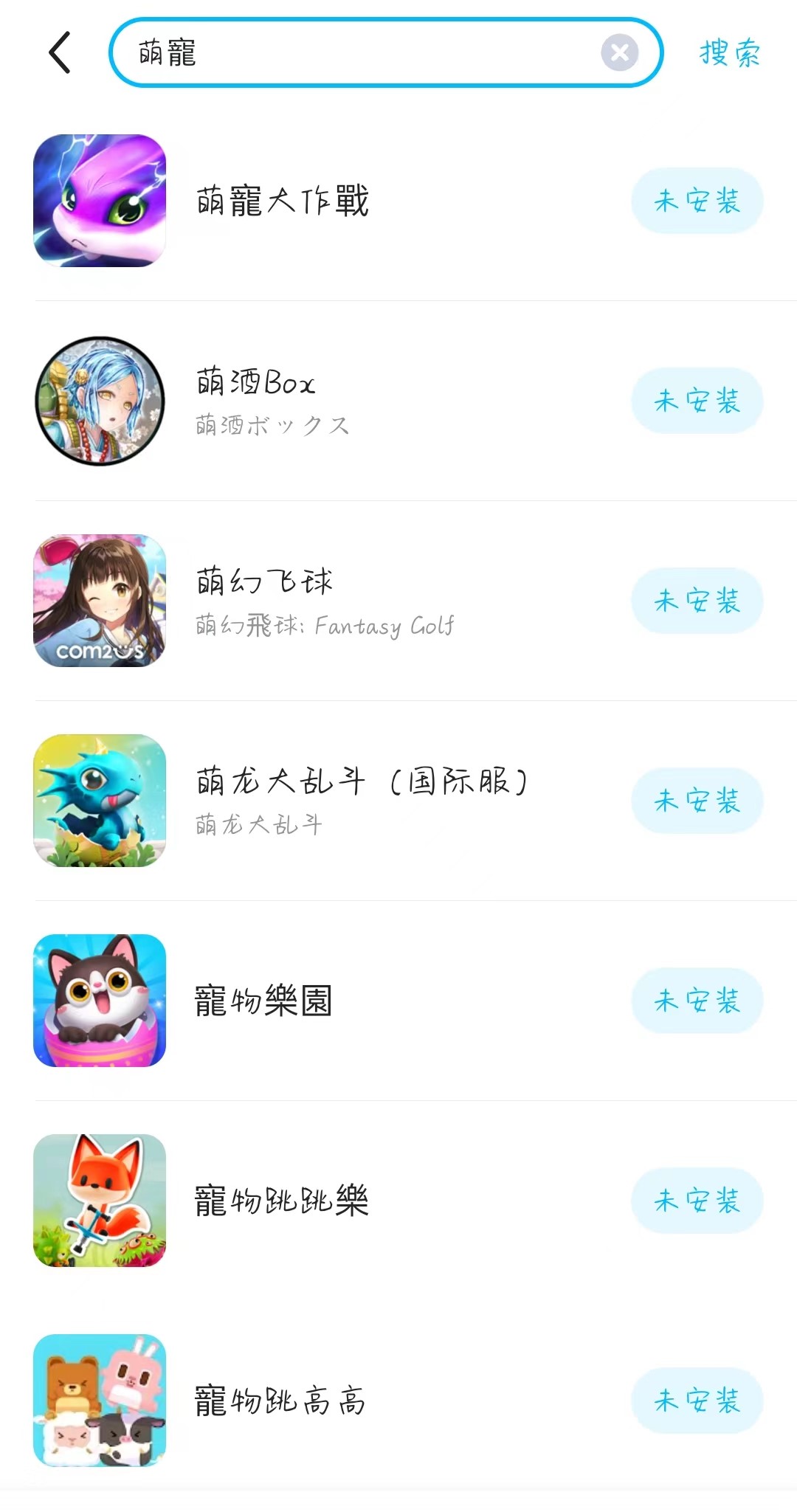Select 未安装 beside 萌幻飞球
797x1512 pixels.
[x=697, y=601]
